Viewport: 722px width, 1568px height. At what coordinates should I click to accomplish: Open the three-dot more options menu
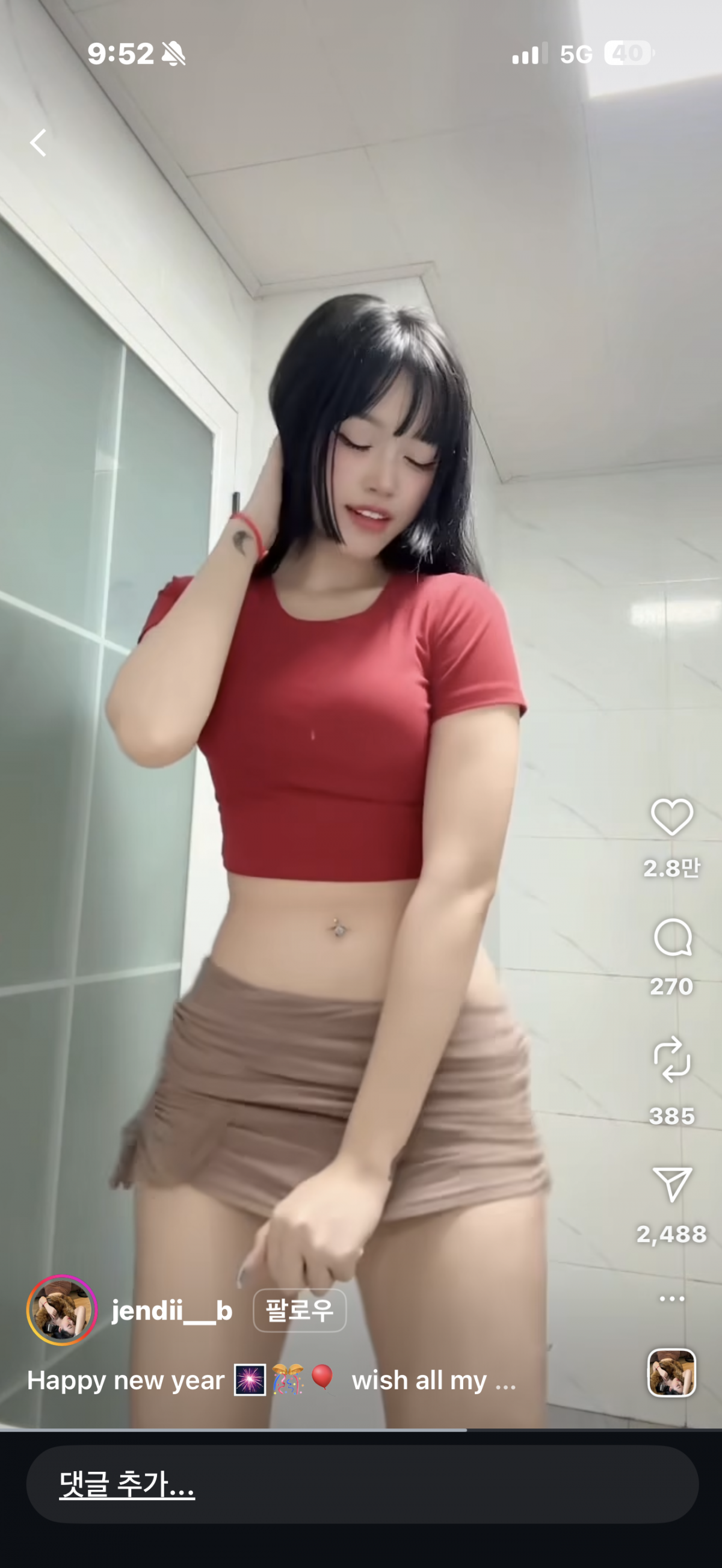(x=671, y=1299)
